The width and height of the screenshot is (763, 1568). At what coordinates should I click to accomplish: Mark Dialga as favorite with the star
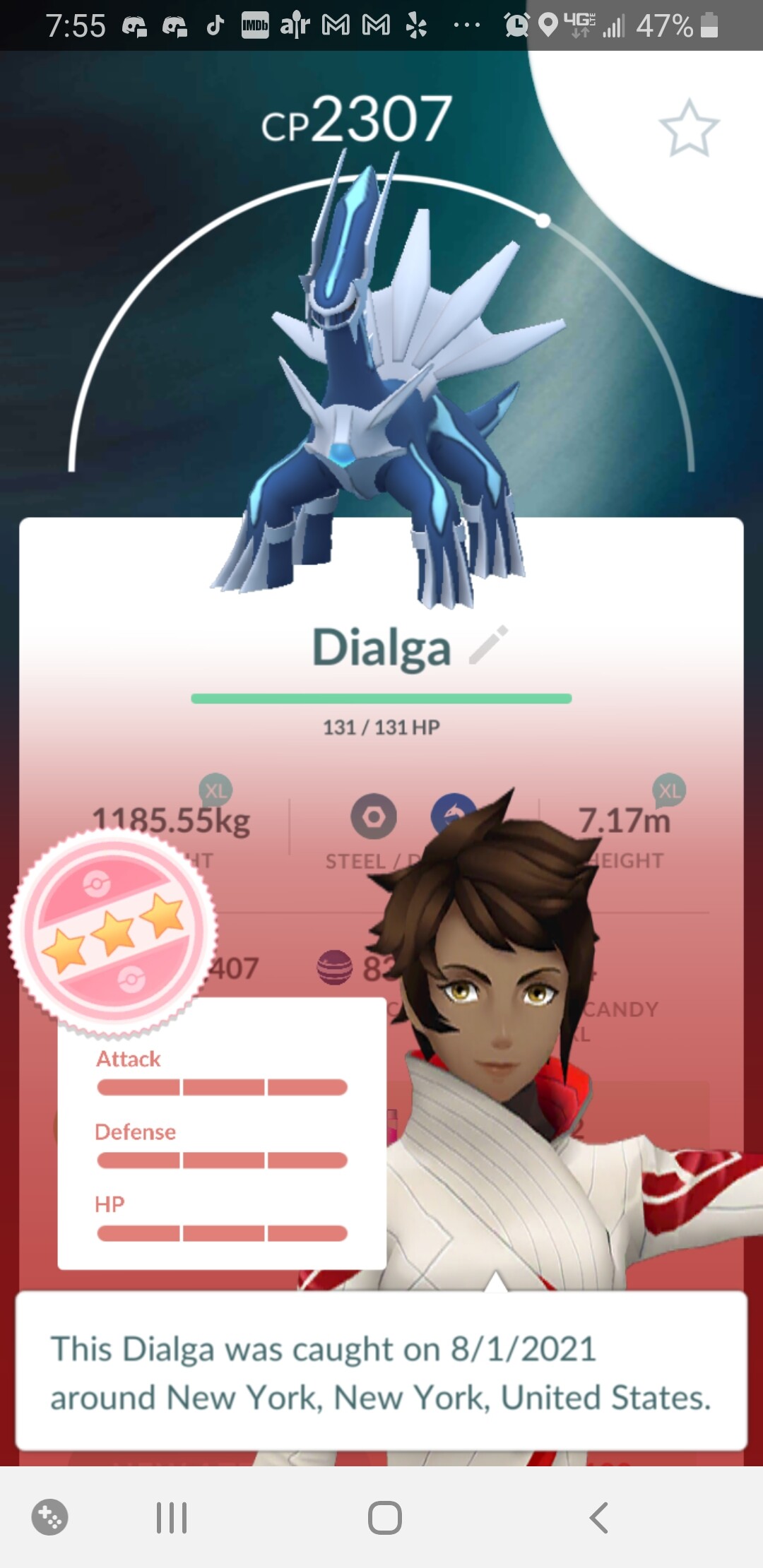pos(689,128)
